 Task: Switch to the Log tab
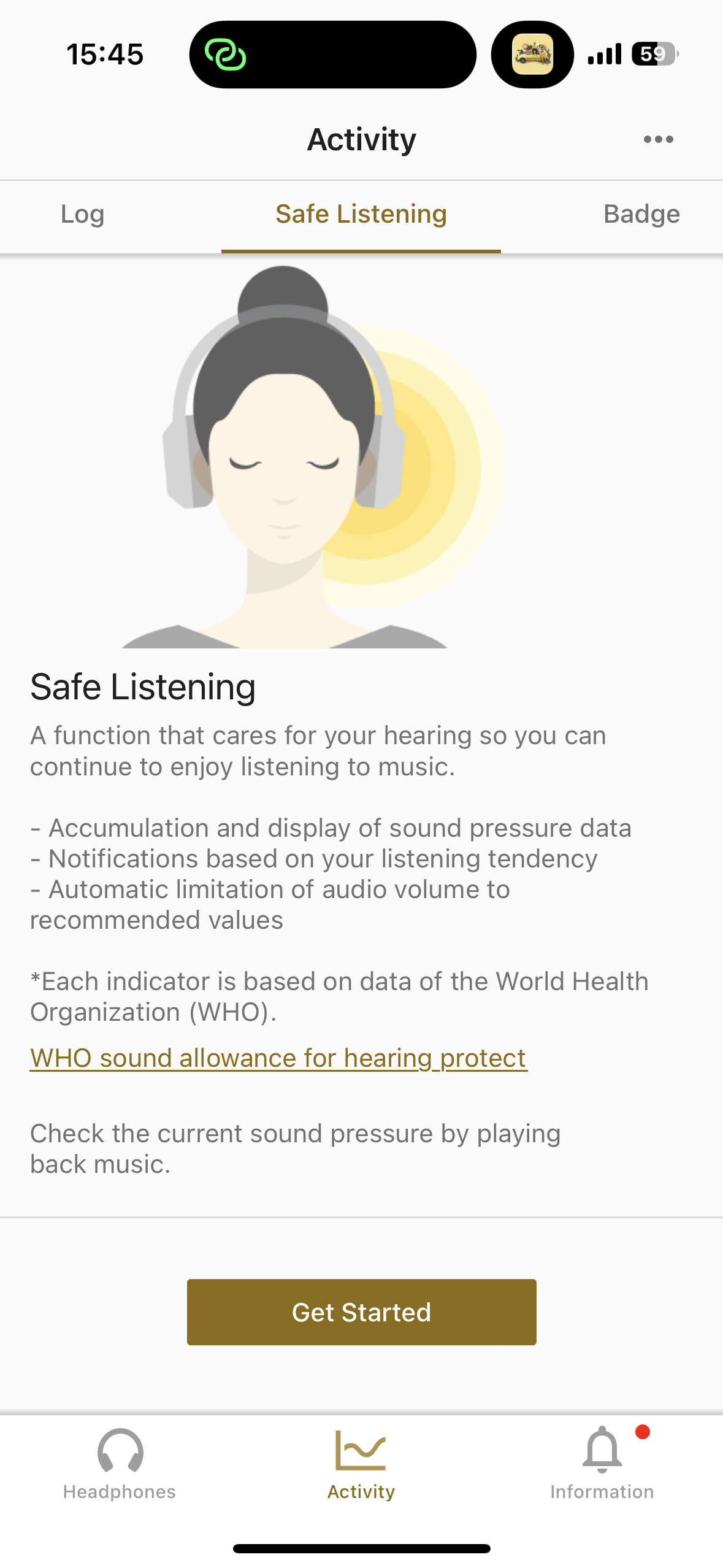pyautogui.click(x=83, y=215)
